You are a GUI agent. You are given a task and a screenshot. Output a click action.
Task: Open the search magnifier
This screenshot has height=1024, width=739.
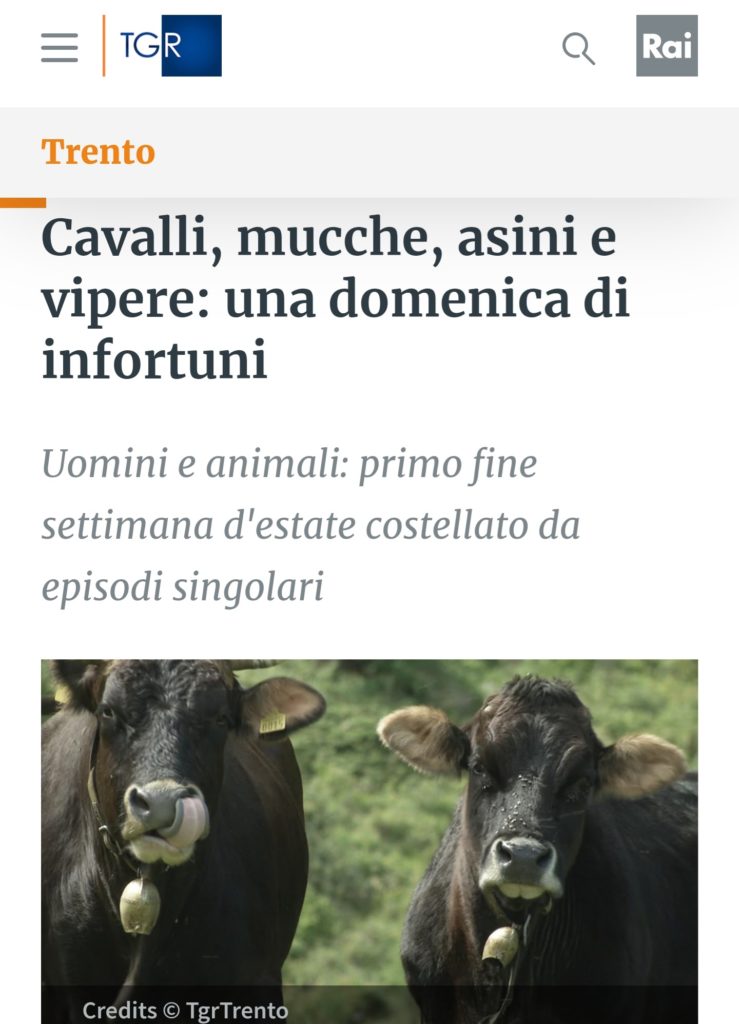[x=578, y=47]
